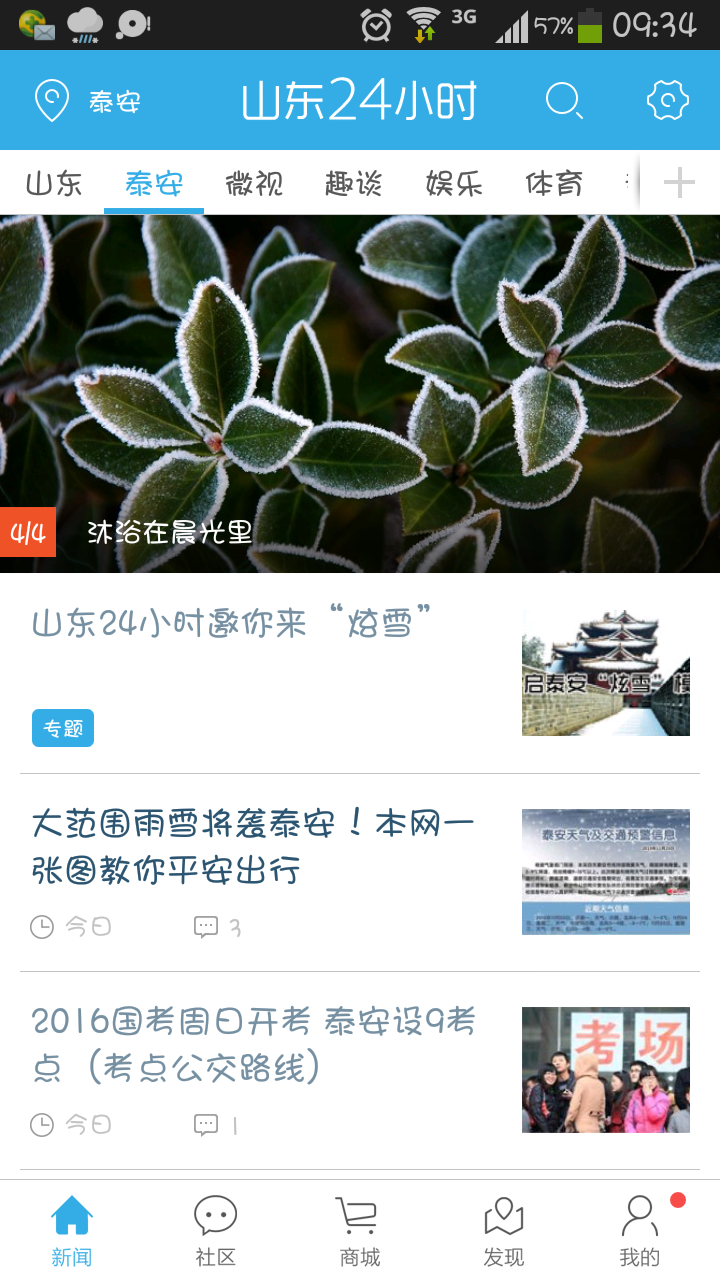Open the search icon in header
Image resolution: width=720 pixels, height=1280 pixels.
point(564,101)
